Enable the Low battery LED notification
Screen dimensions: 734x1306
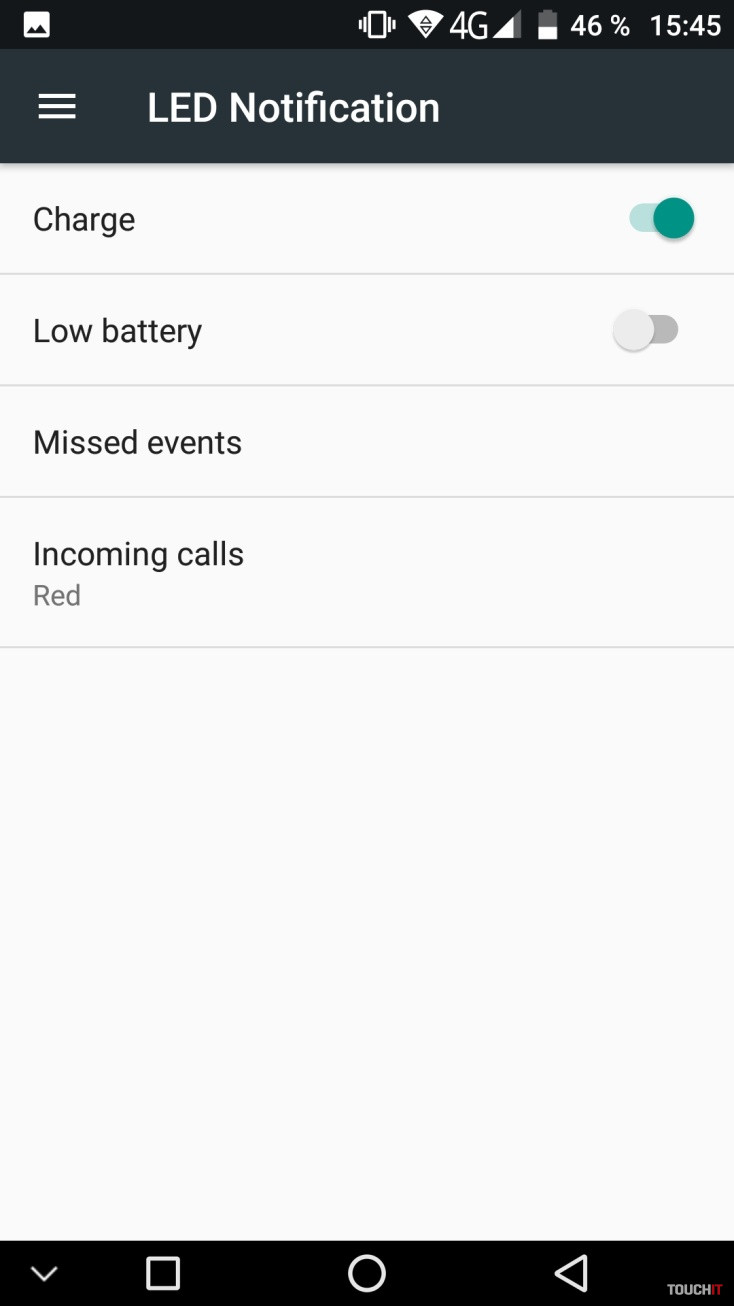[646, 331]
